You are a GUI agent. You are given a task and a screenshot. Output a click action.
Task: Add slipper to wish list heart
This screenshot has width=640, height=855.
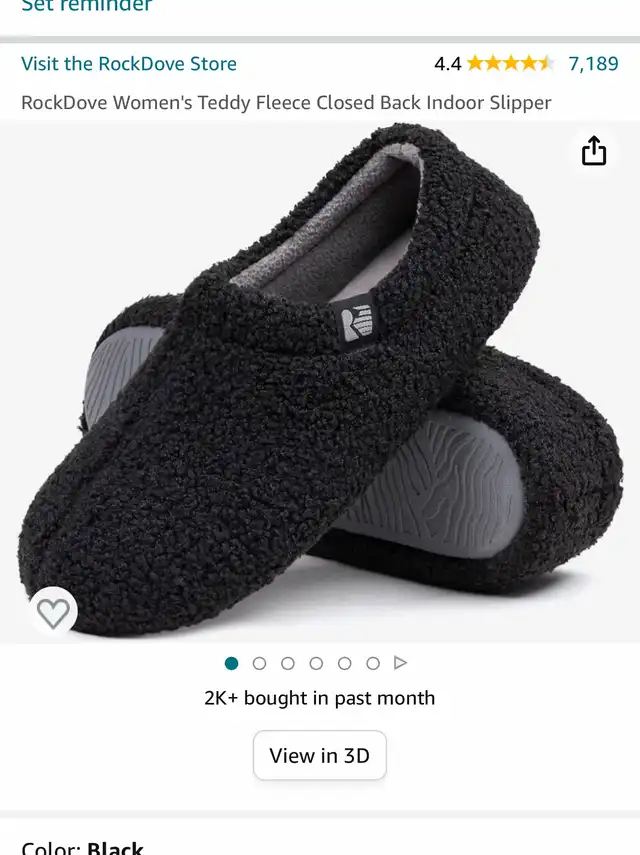click(53, 612)
